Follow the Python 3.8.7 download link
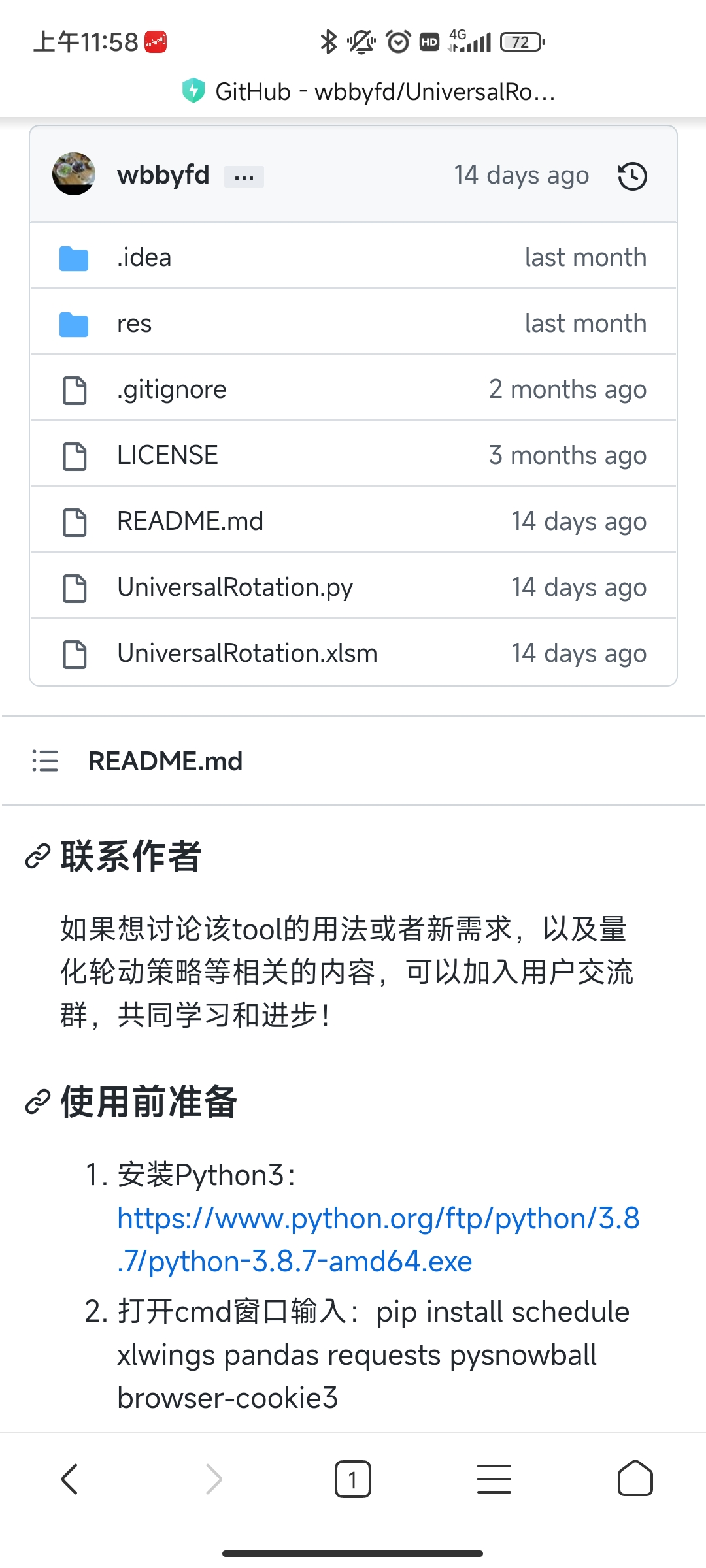 [x=378, y=1239]
